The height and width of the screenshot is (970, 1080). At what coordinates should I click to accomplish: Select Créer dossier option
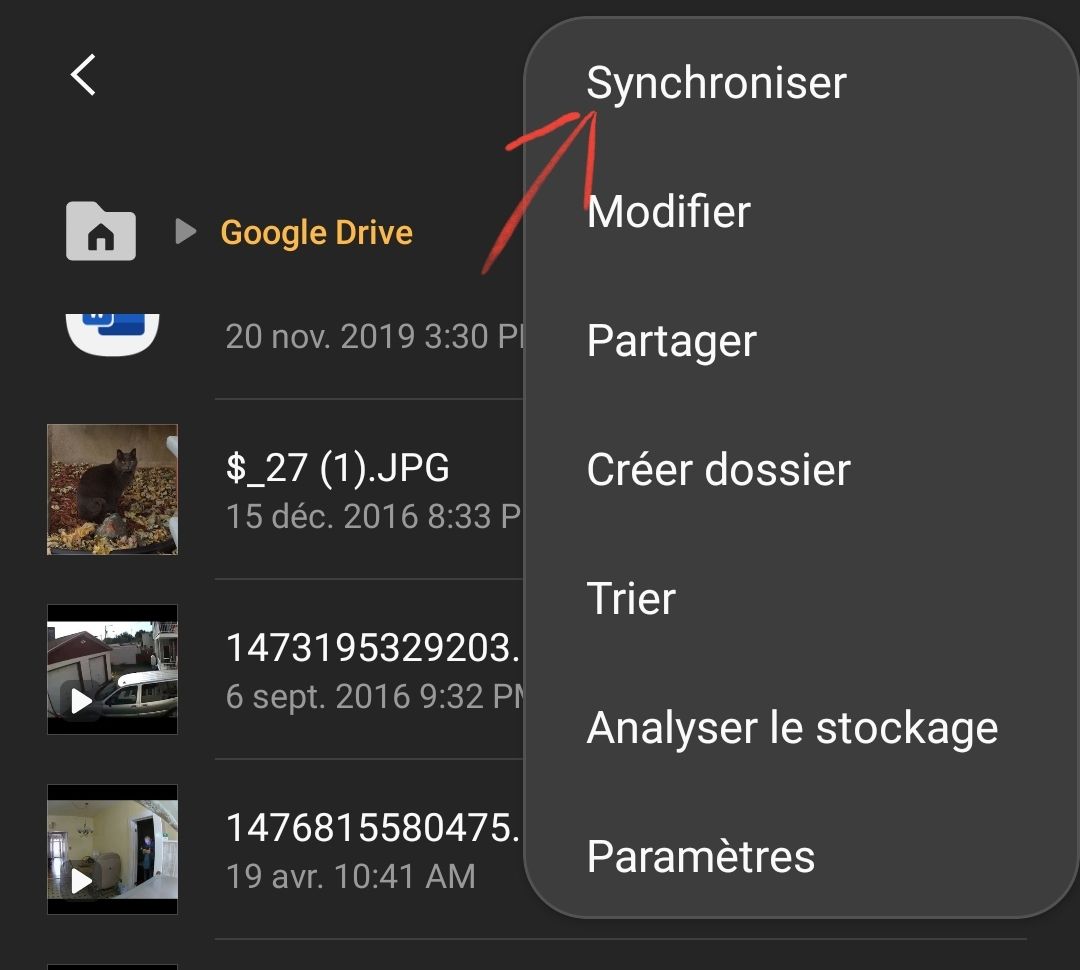(x=718, y=470)
